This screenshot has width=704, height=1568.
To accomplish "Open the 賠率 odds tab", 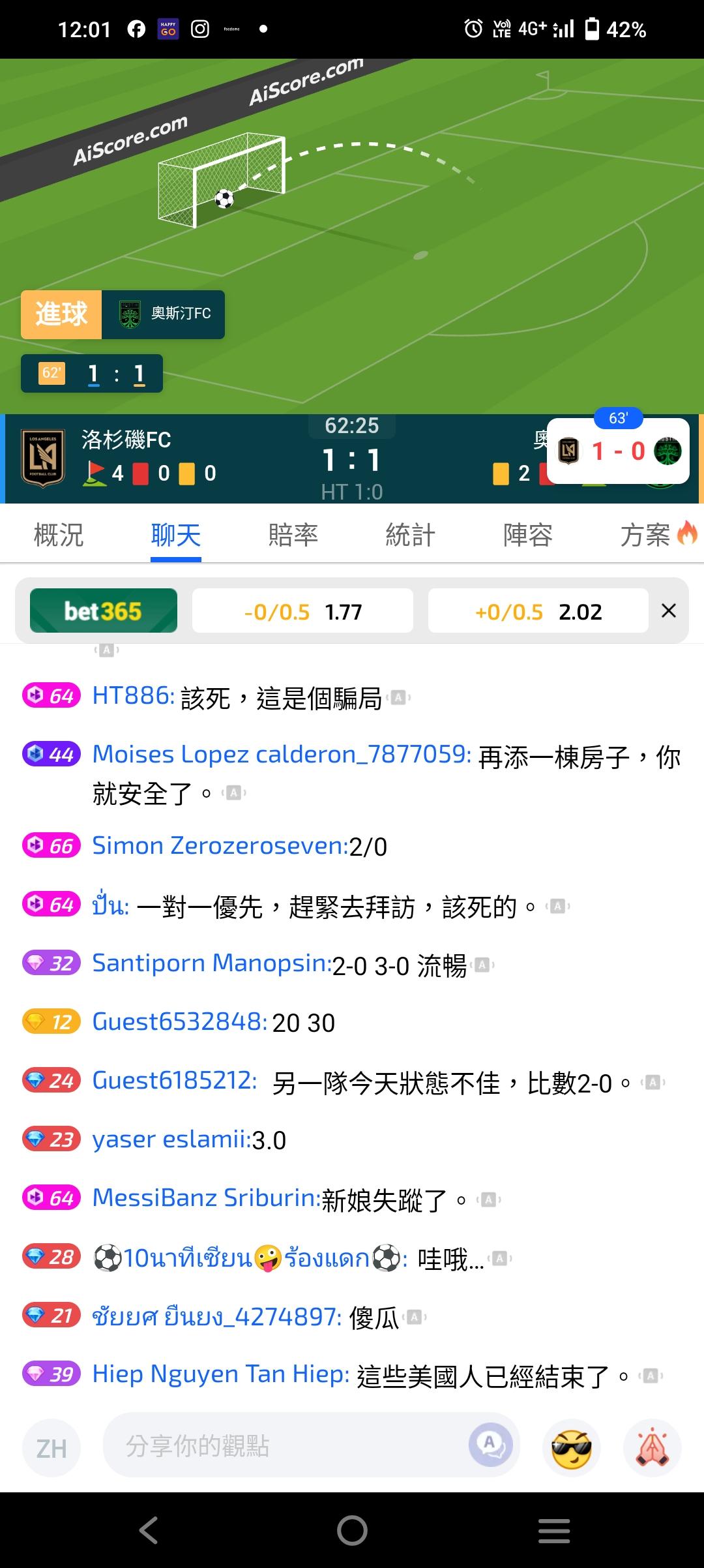I will (293, 535).
